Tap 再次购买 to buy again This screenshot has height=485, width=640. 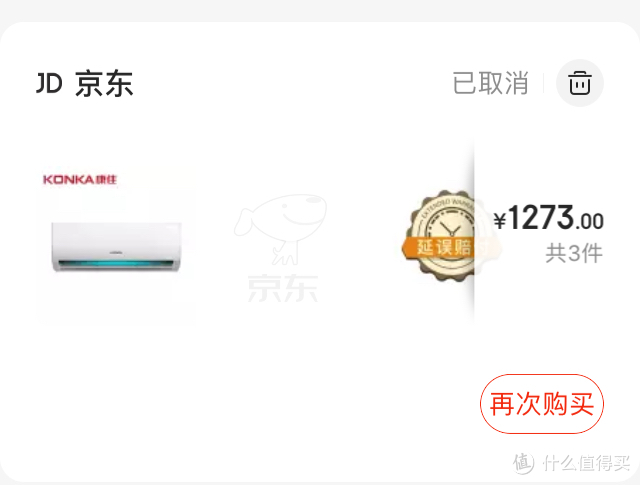click(x=542, y=404)
